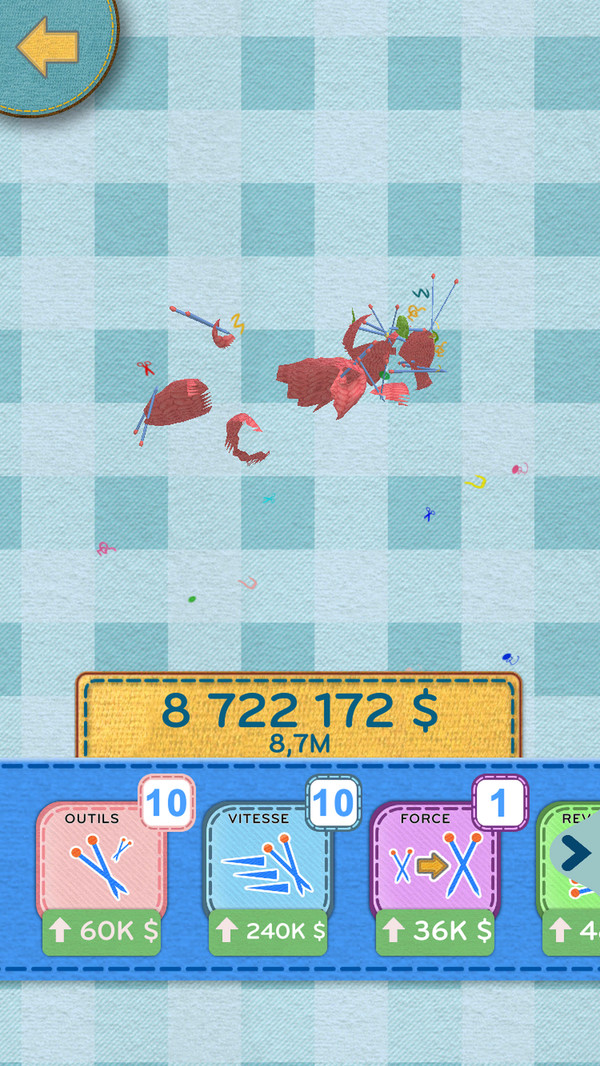Show more upgrades with right arrow
600x1066 pixels.
point(576,854)
